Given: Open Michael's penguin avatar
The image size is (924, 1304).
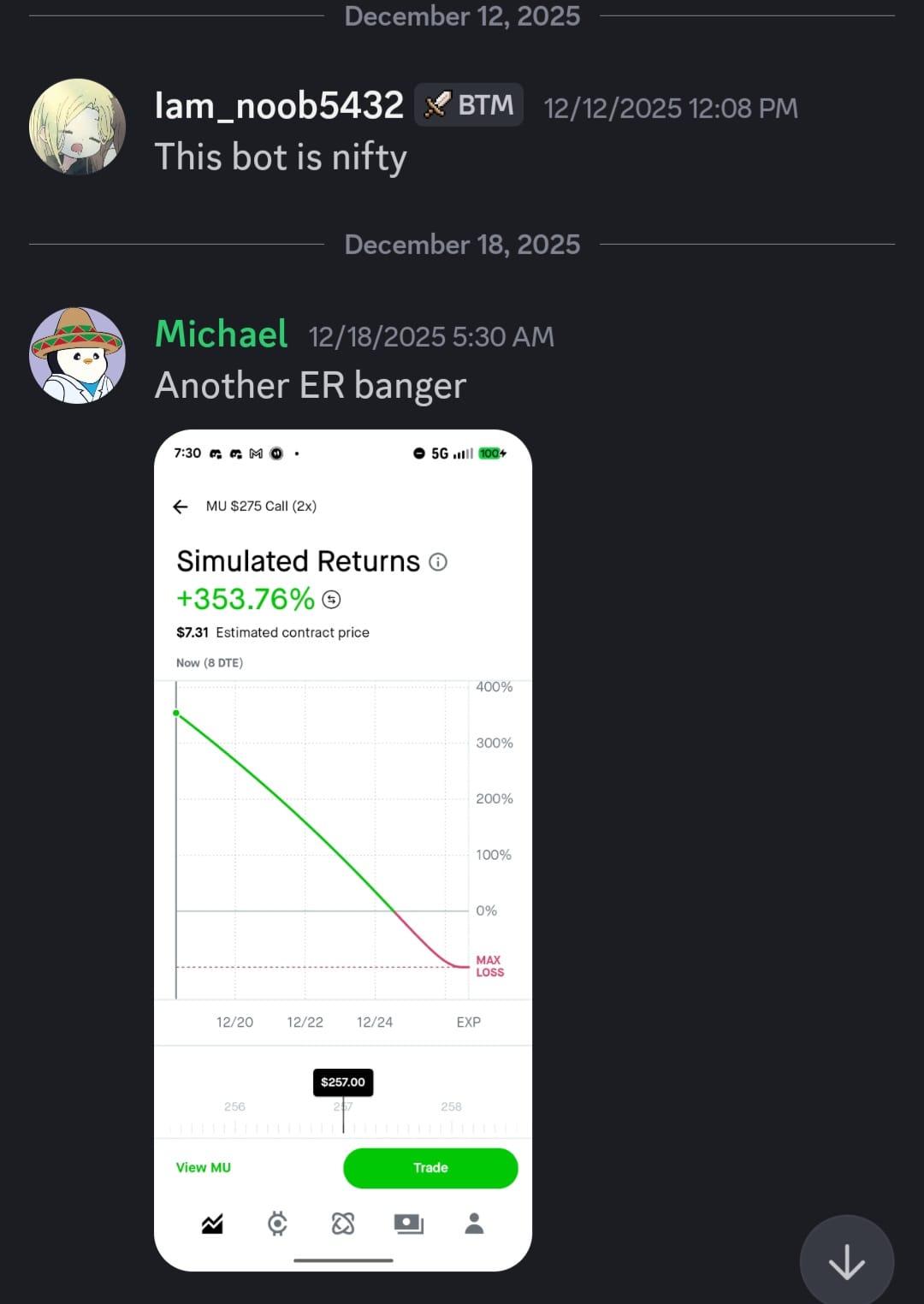Looking at the screenshot, I should point(77,354).
